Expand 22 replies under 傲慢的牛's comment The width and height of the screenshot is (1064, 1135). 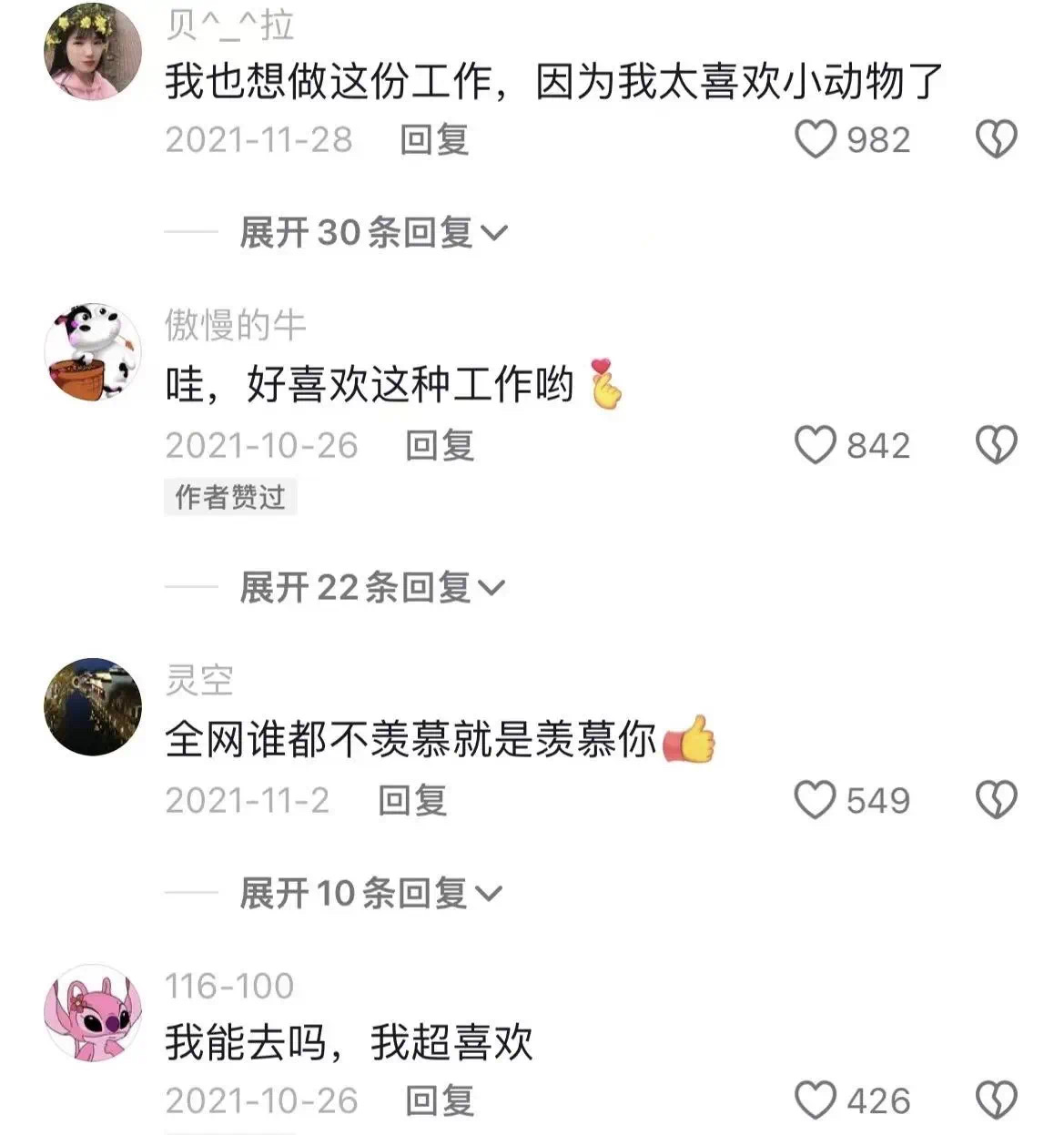pyautogui.click(x=370, y=588)
